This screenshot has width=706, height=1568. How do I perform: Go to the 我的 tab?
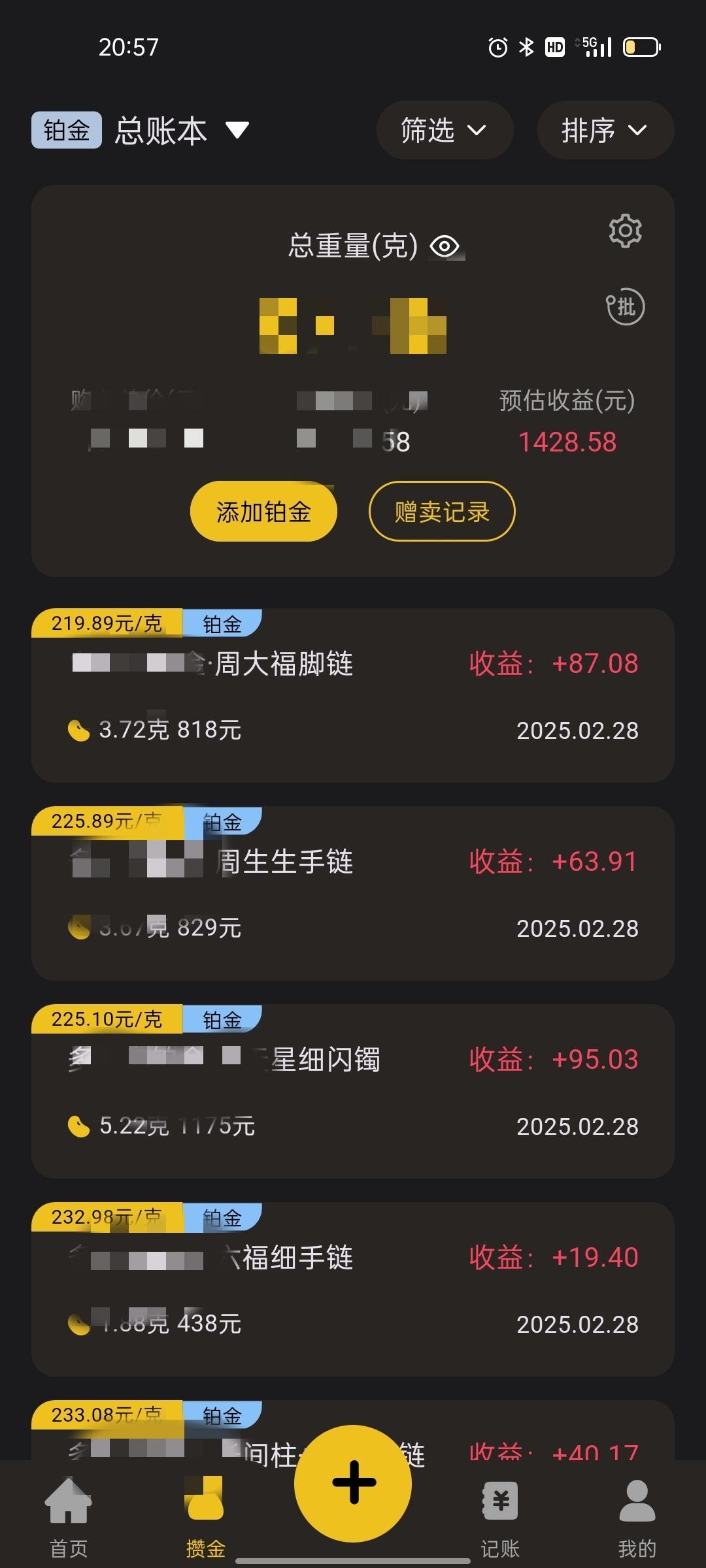point(637,1518)
